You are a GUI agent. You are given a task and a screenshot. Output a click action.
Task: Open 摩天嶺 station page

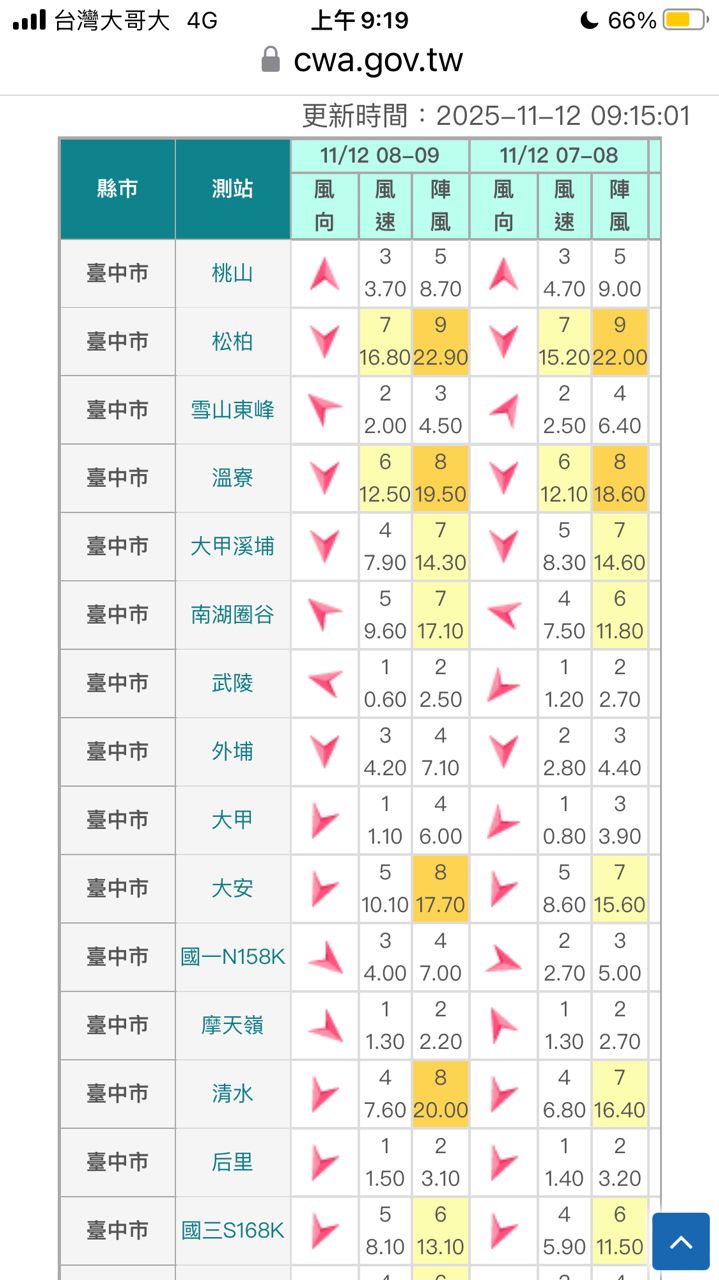coord(232,1025)
